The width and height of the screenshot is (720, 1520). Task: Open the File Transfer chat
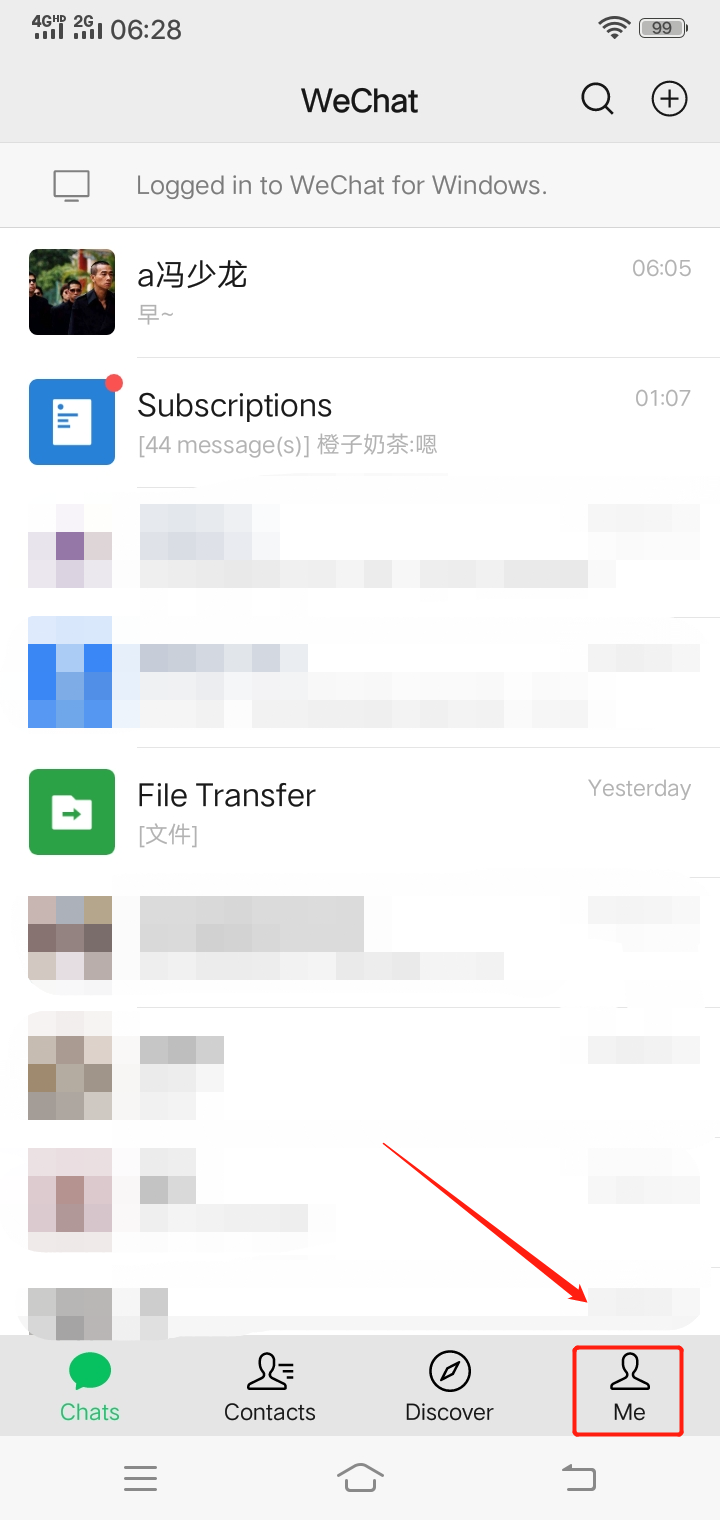click(x=360, y=812)
